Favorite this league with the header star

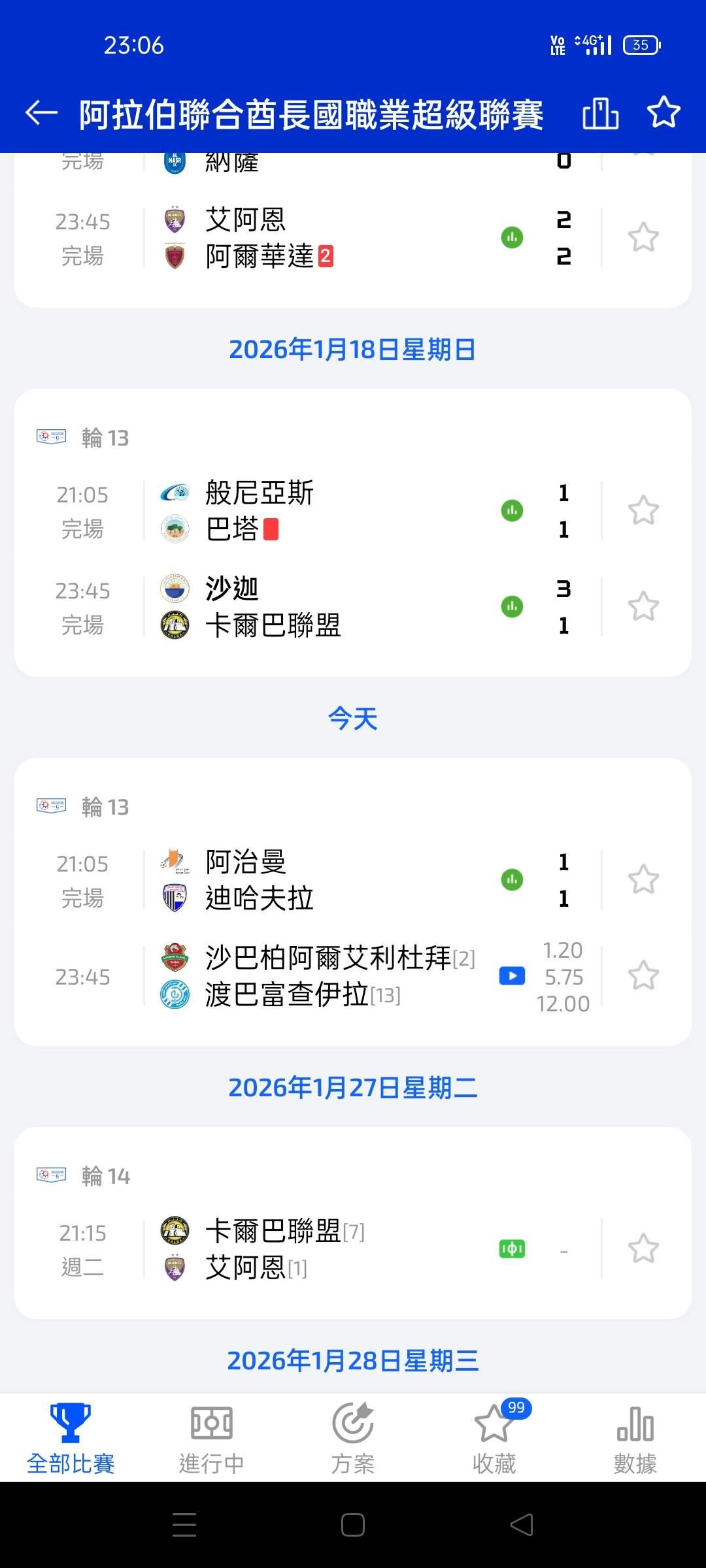(x=664, y=112)
